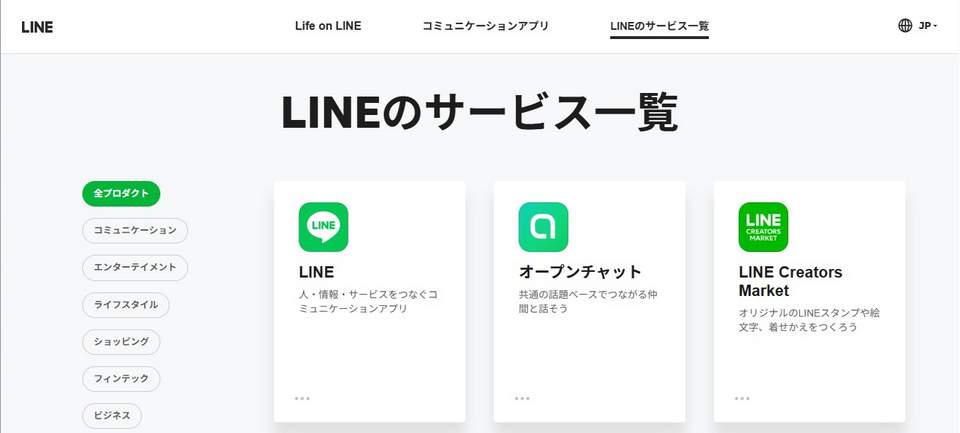Viewport: 960px width, 433px height.
Task: Open the Life on LINE page
Action: (328, 26)
